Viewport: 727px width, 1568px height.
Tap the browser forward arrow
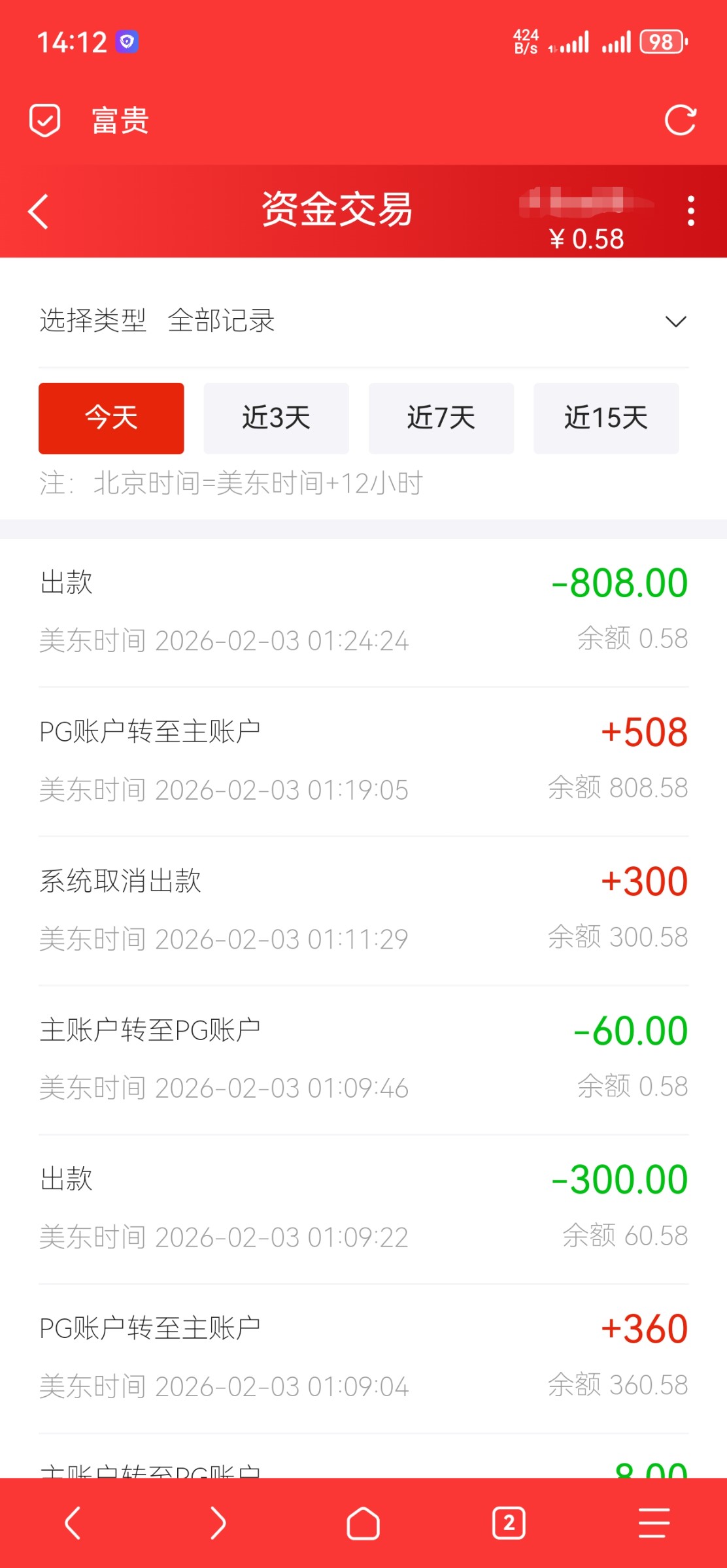coord(218,1523)
